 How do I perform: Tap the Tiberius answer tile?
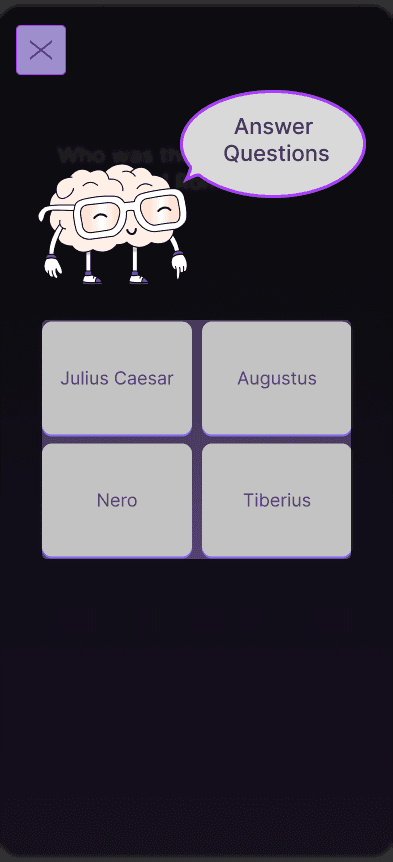tap(276, 500)
